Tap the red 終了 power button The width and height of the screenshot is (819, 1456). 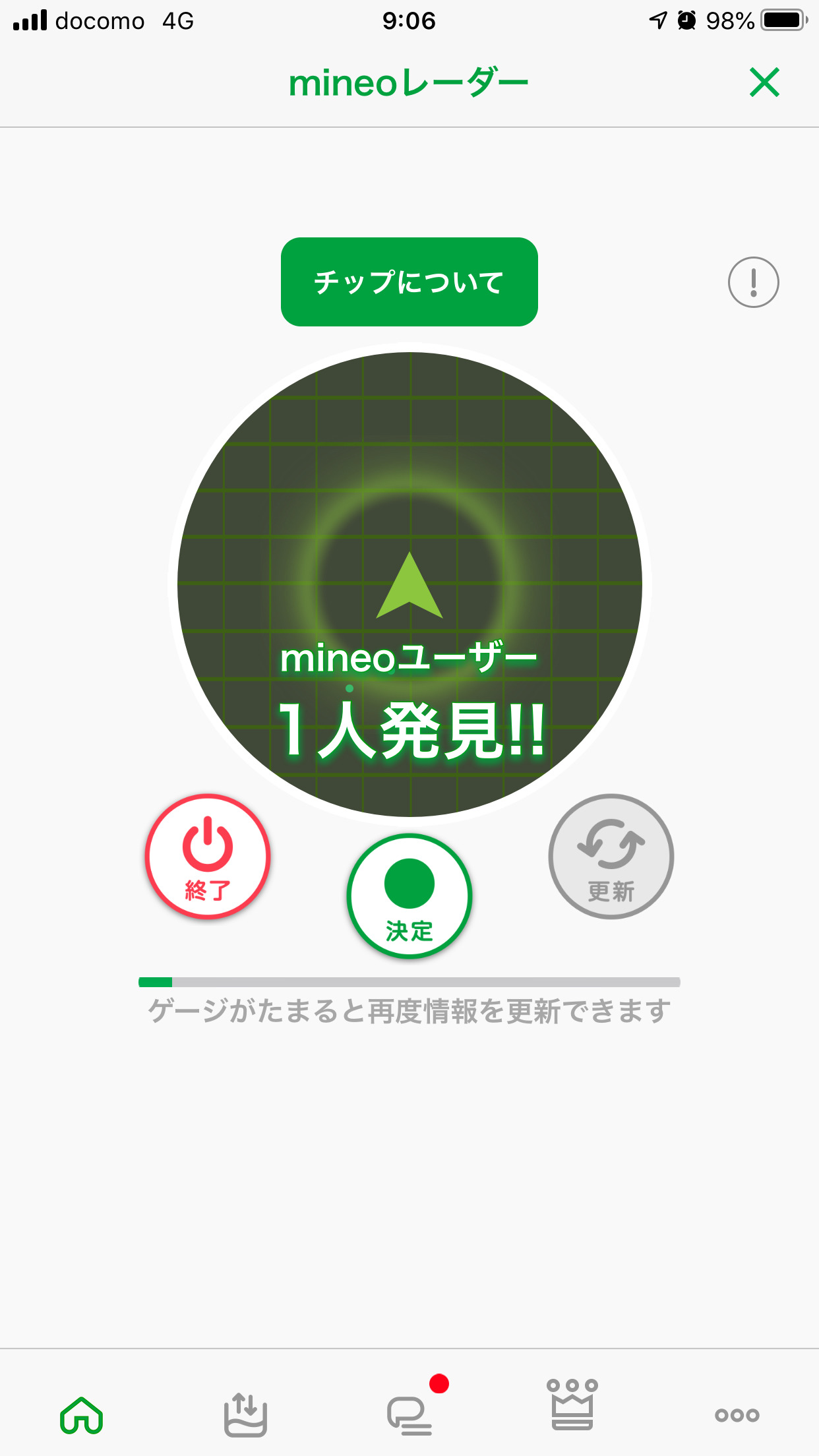pyautogui.click(x=208, y=856)
